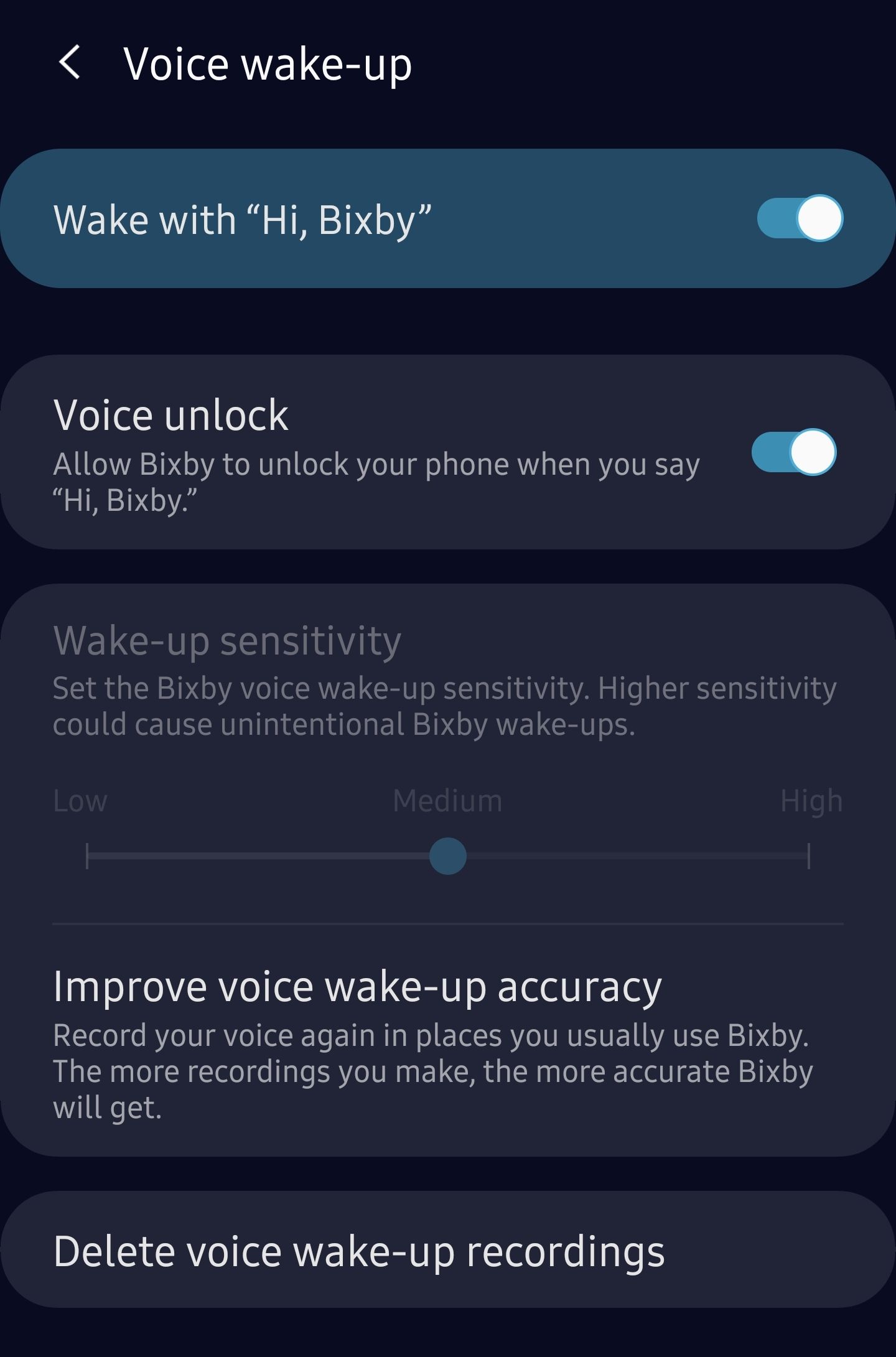Go back from Voice wake-up
The image size is (896, 1357).
tap(70, 63)
